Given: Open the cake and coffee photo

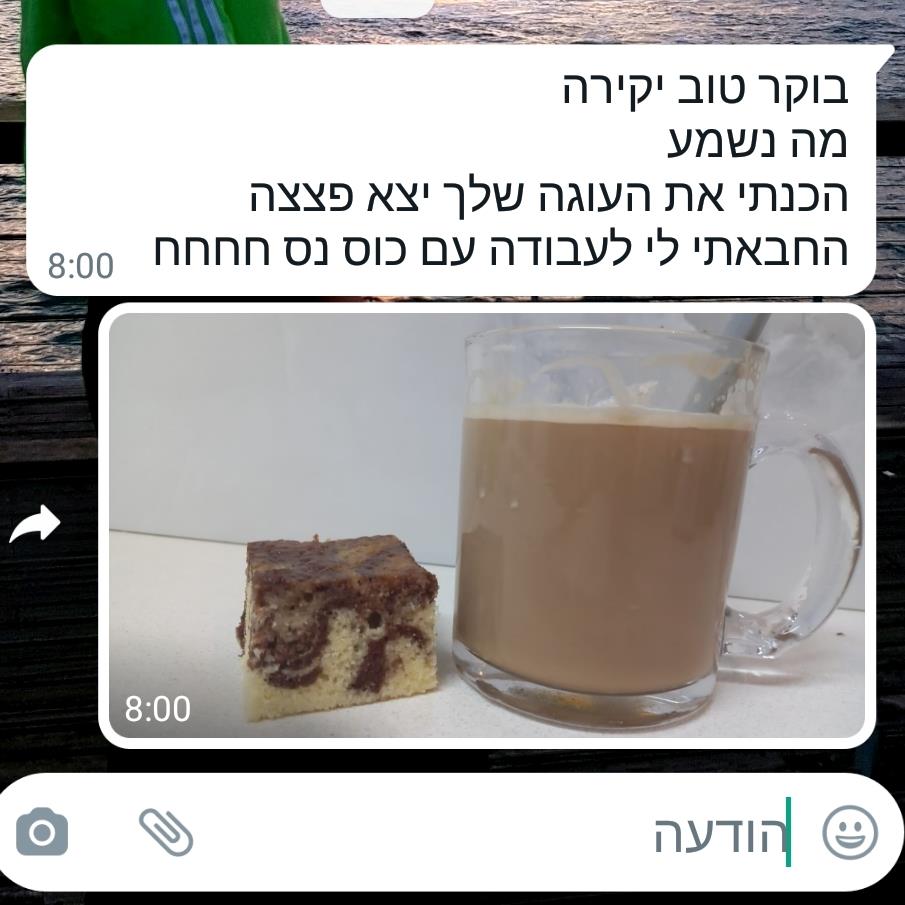Looking at the screenshot, I should [486, 525].
